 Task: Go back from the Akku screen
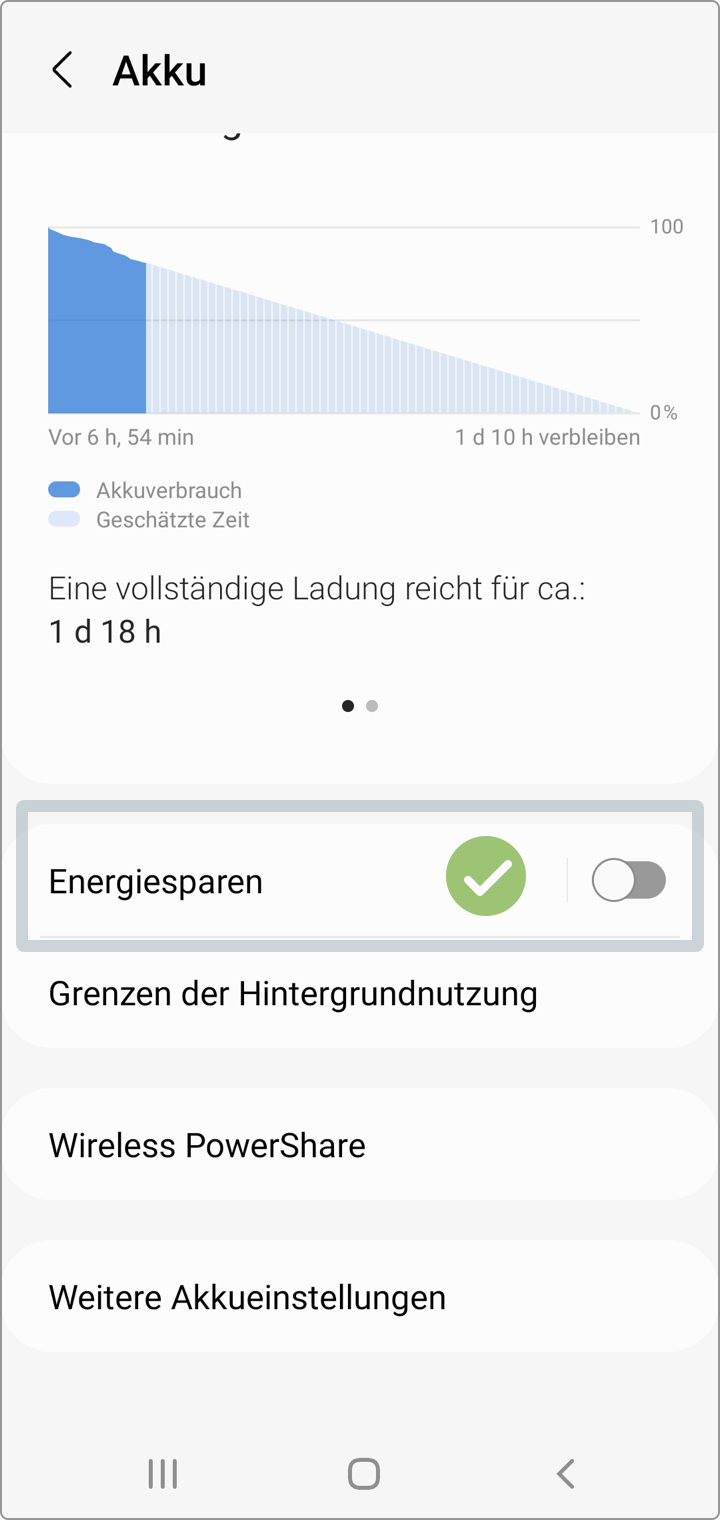pyautogui.click(x=62, y=71)
